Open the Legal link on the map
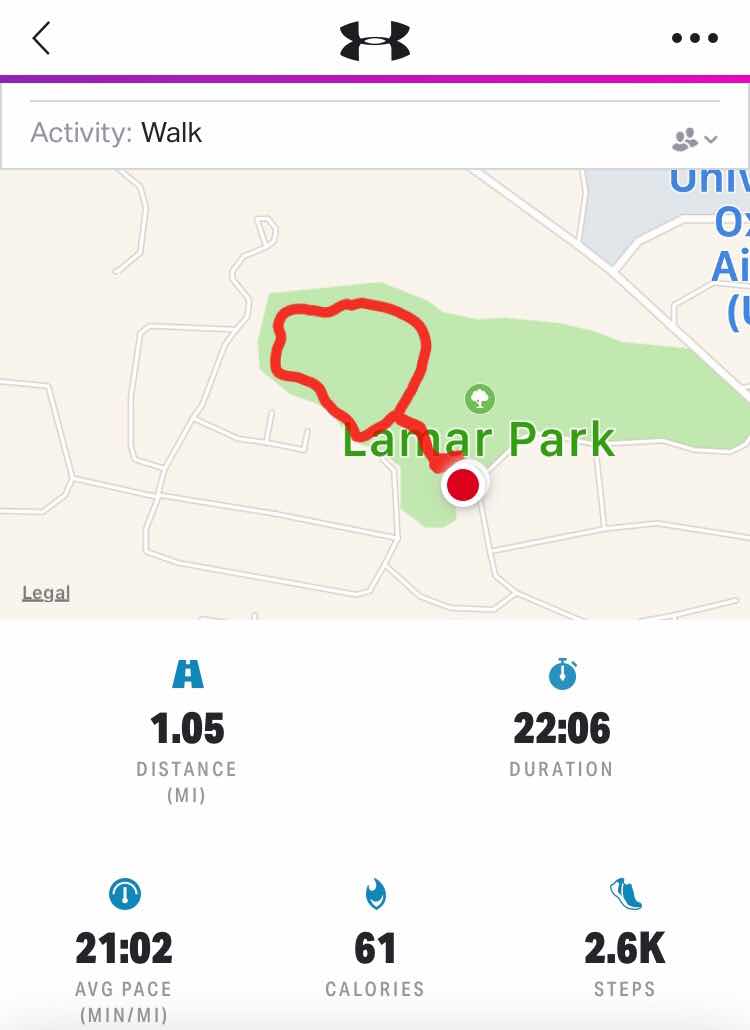The width and height of the screenshot is (750, 1030). pos(46,593)
